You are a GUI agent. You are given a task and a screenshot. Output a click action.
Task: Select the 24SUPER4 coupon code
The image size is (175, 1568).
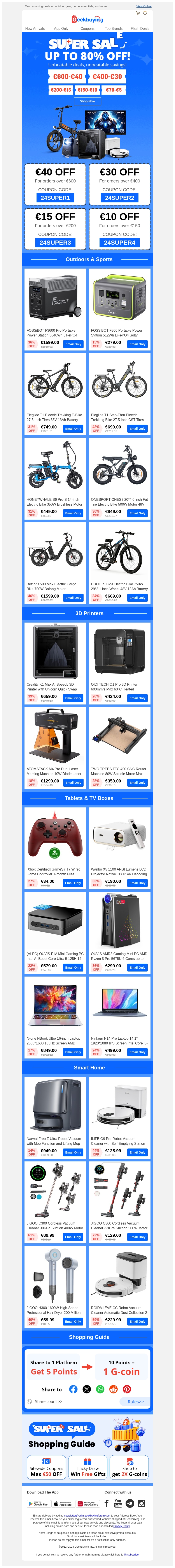click(x=120, y=242)
